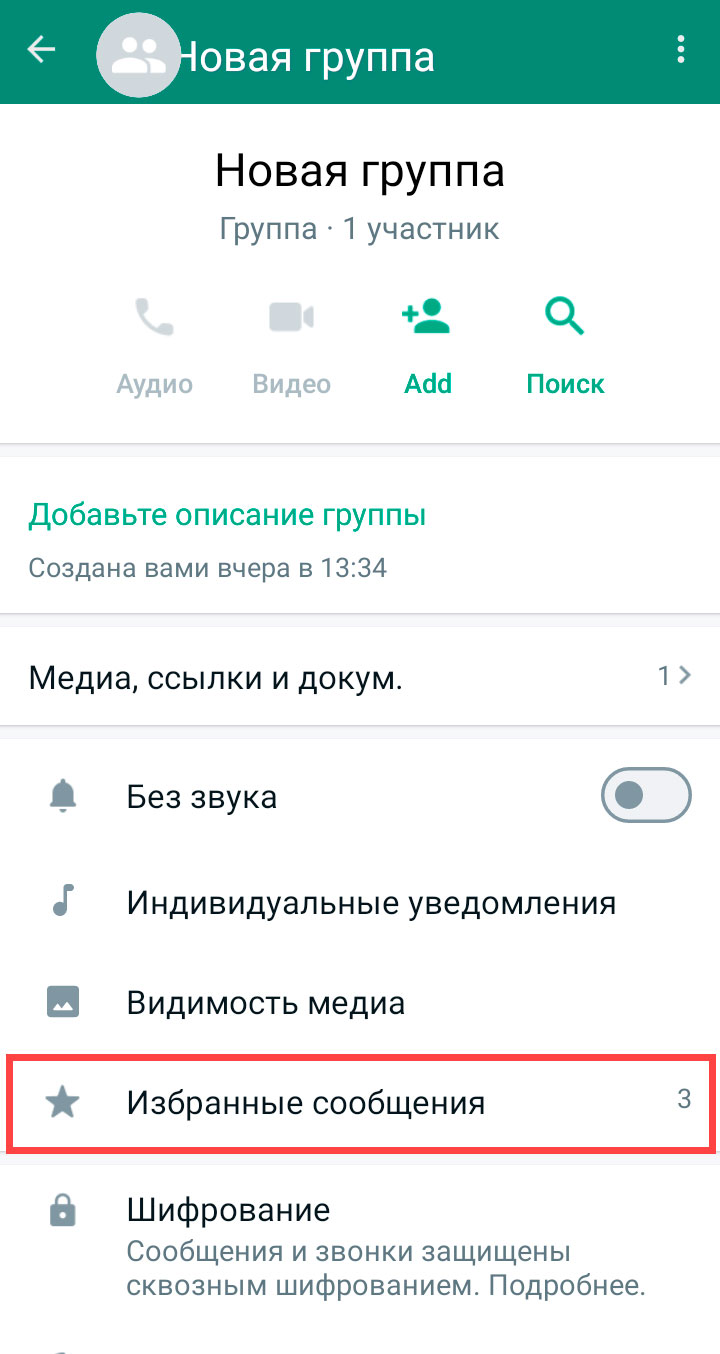Tap the bell icon next to Без звука
Screen dimensions: 720x1354
click(62, 795)
